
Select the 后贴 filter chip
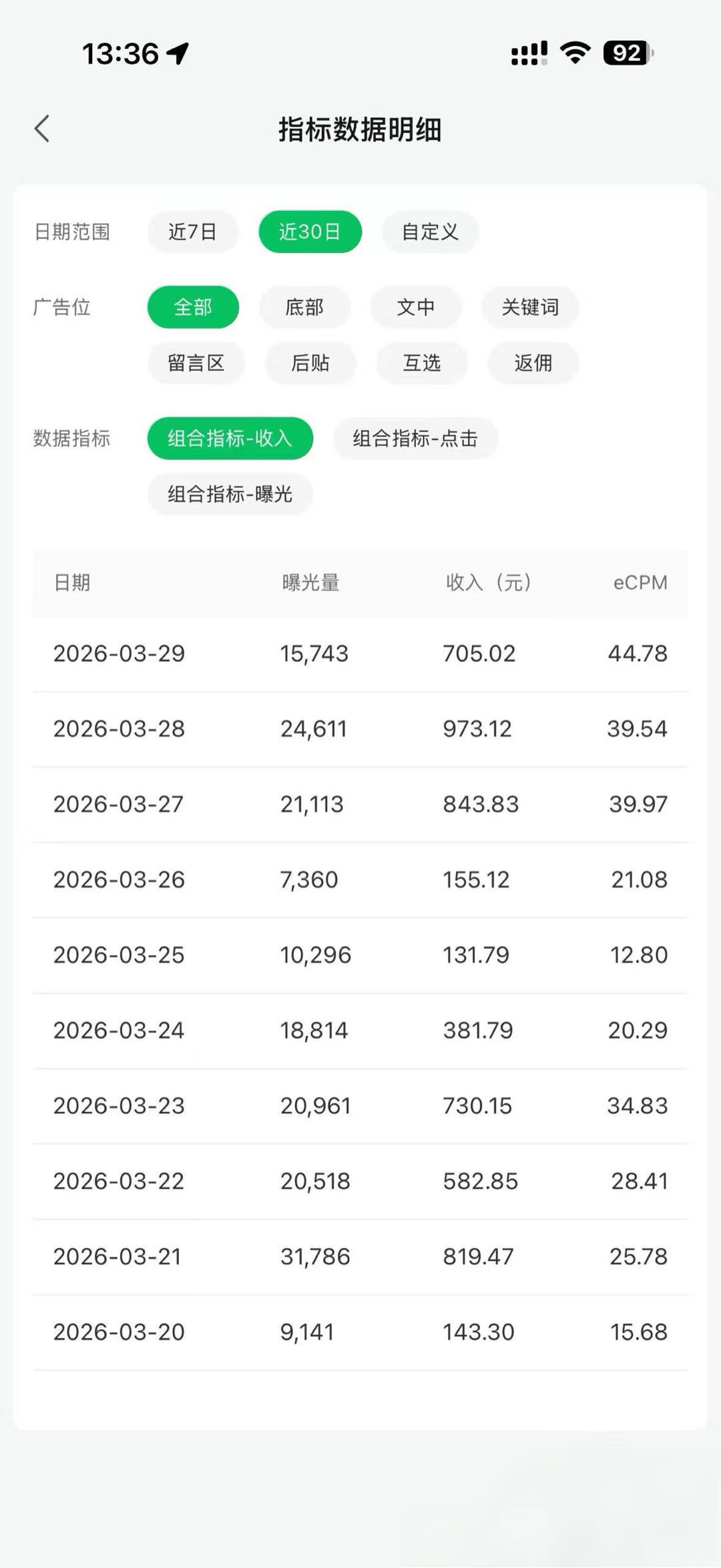click(308, 363)
